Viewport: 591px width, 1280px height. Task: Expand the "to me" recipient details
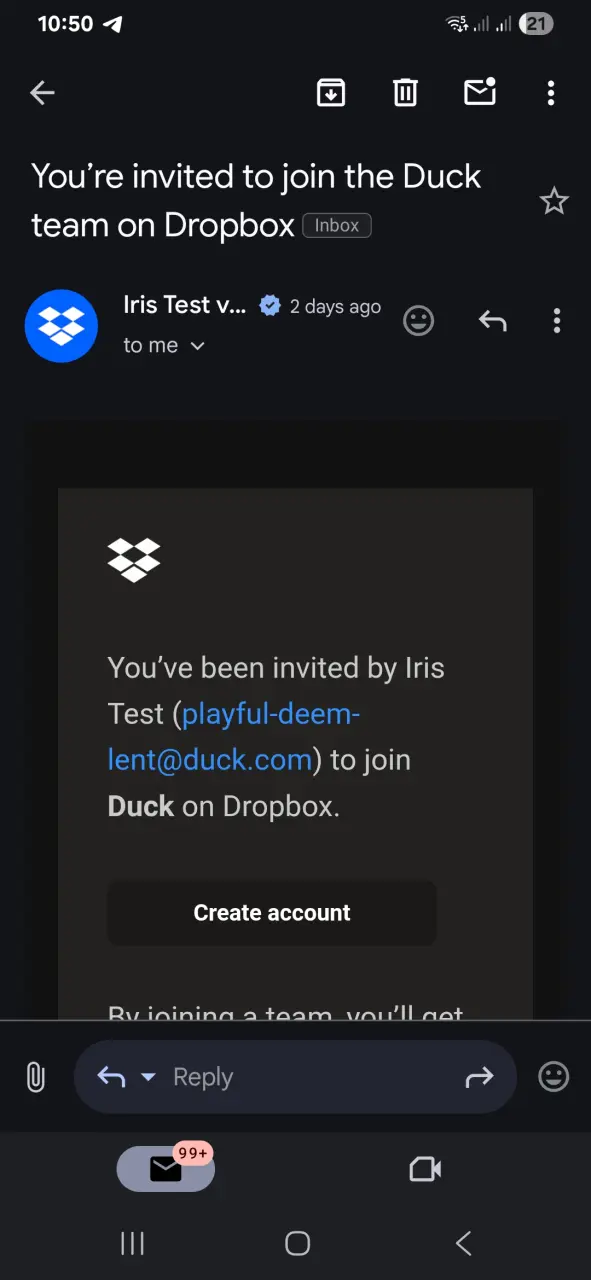click(x=164, y=345)
